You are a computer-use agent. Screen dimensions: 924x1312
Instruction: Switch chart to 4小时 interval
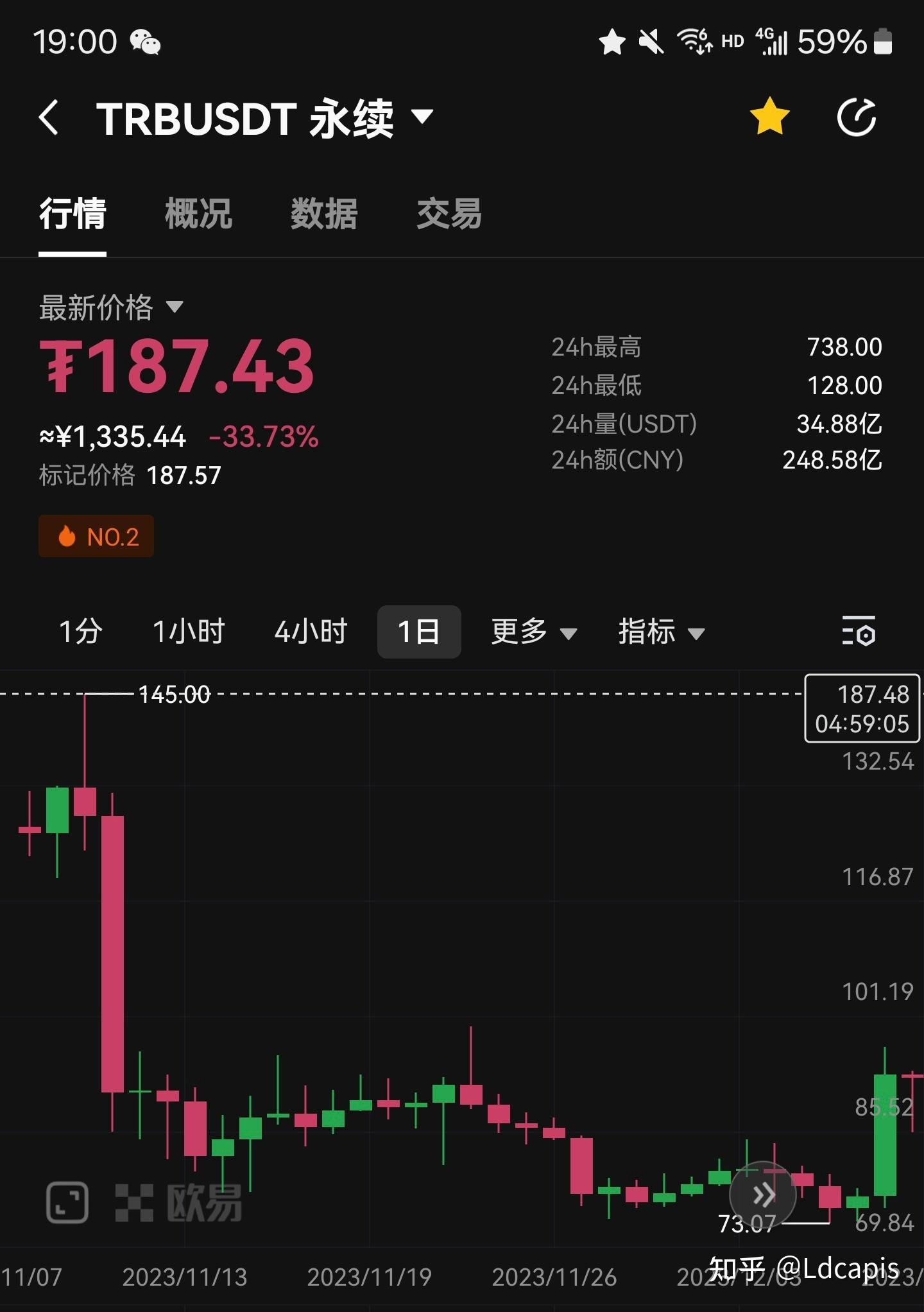[311, 632]
